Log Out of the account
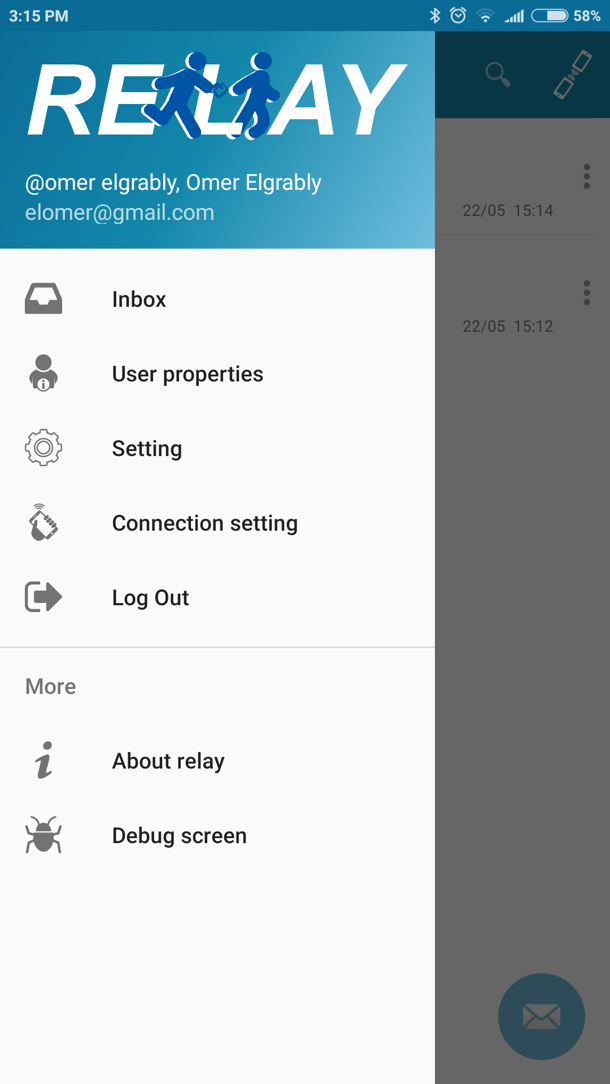 [x=150, y=598]
